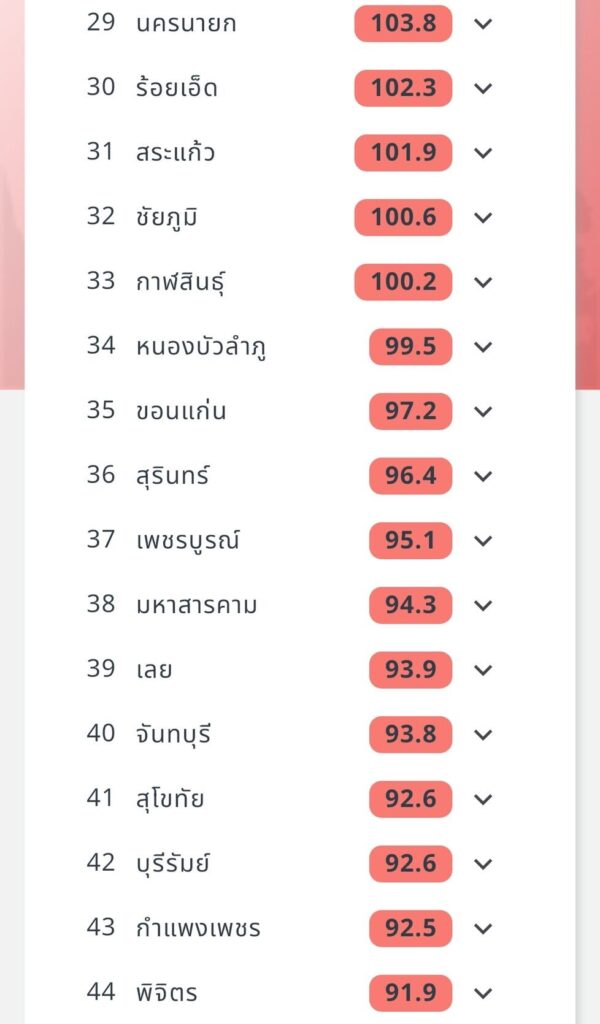This screenshot has height=1024, width=600.
Task: Expand บุรีรัมย์ details
Action: click(483, 864)
